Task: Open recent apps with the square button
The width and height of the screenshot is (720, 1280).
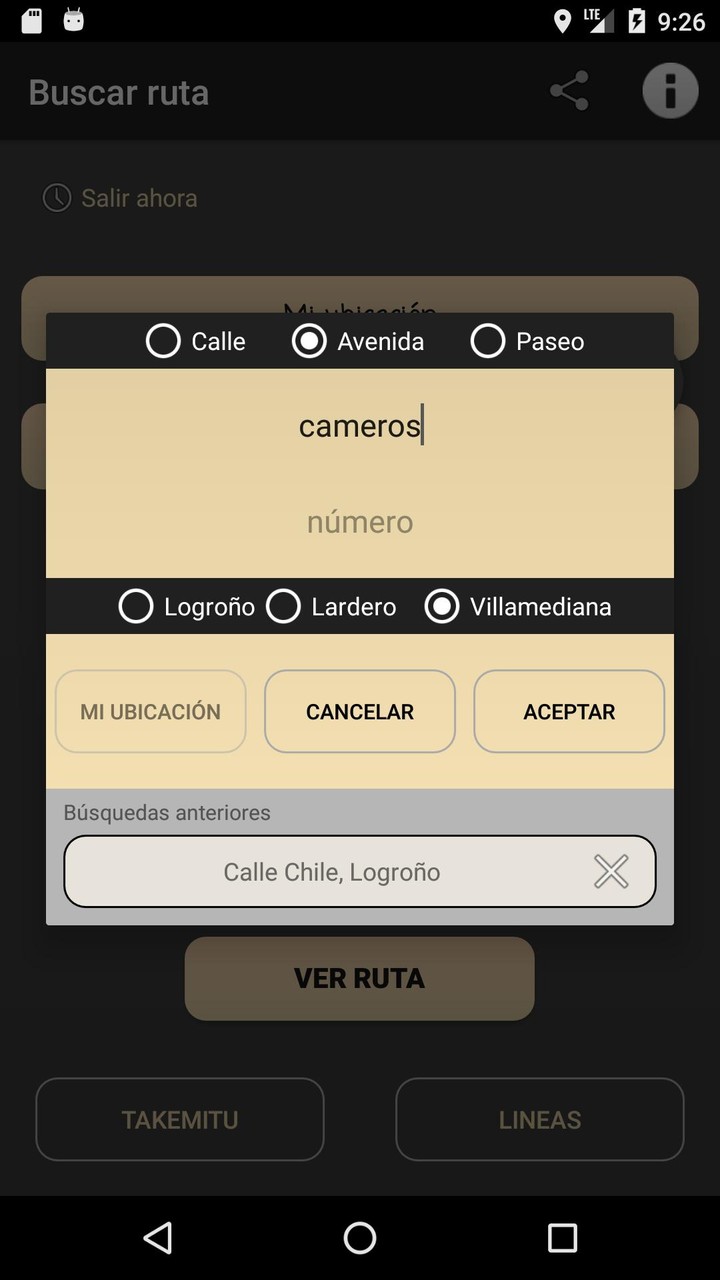Action: click(x=562, y=1238)
